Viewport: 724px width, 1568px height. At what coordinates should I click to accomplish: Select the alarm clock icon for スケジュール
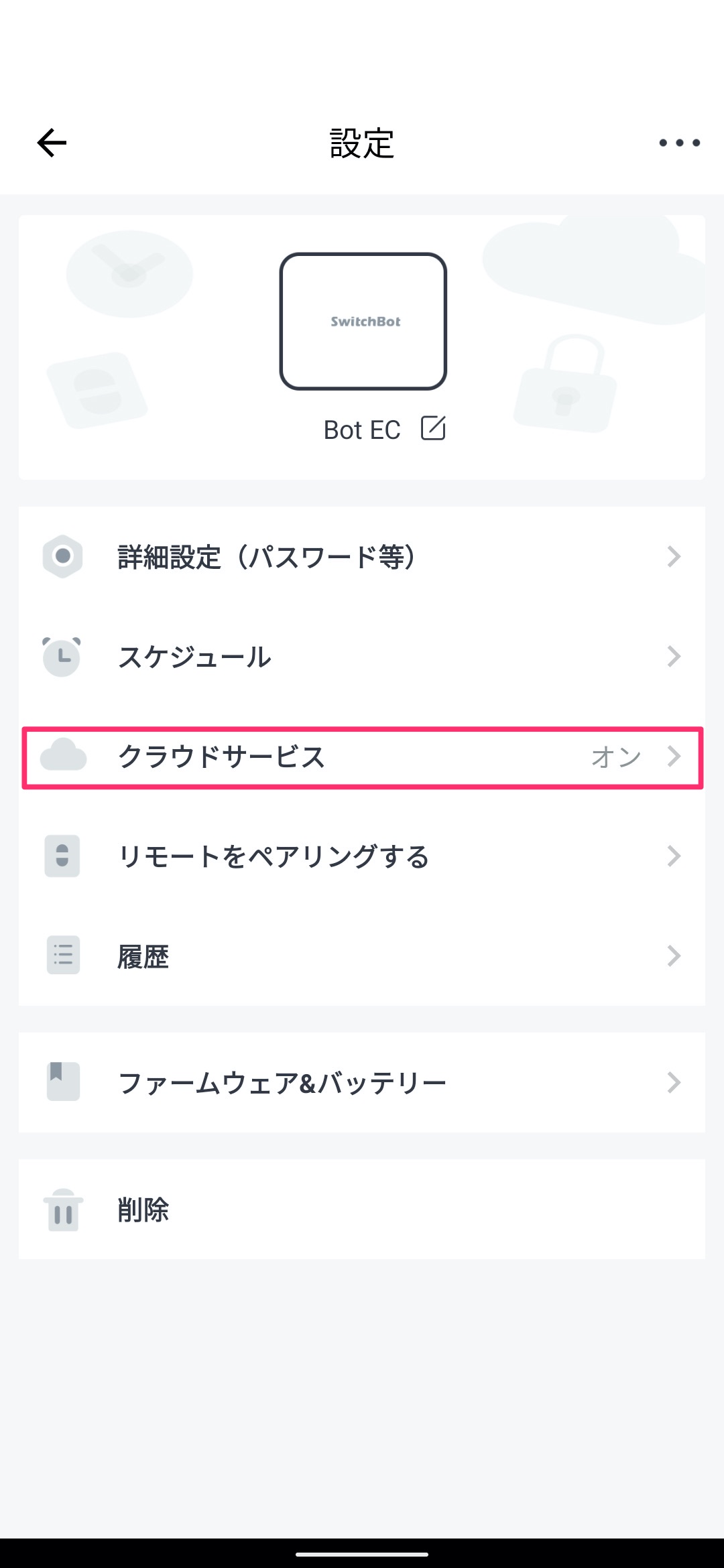(x=62, y=657)
